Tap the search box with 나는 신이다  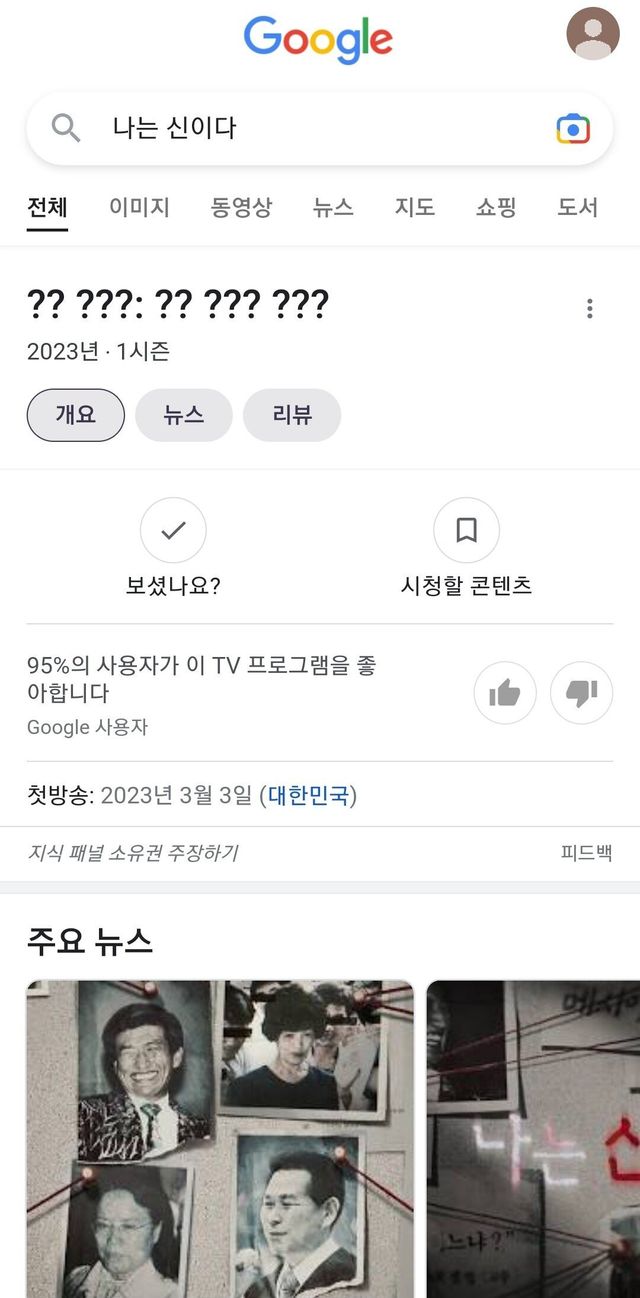pos(300,128)
